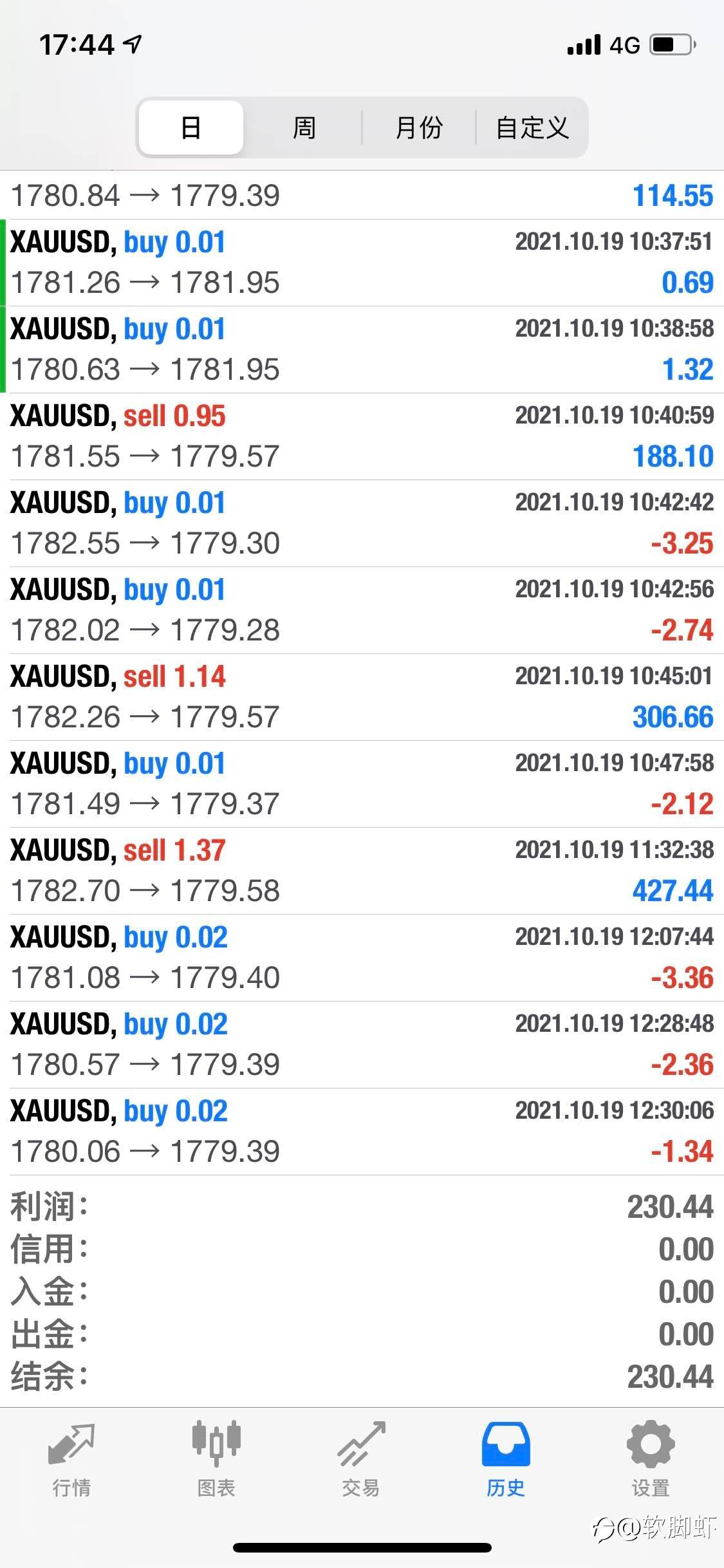The width and height of the screenshot is (724, 1568).
Task: View the buy 0.01 trade at 10:47:58
Action: tap(362, 784)
